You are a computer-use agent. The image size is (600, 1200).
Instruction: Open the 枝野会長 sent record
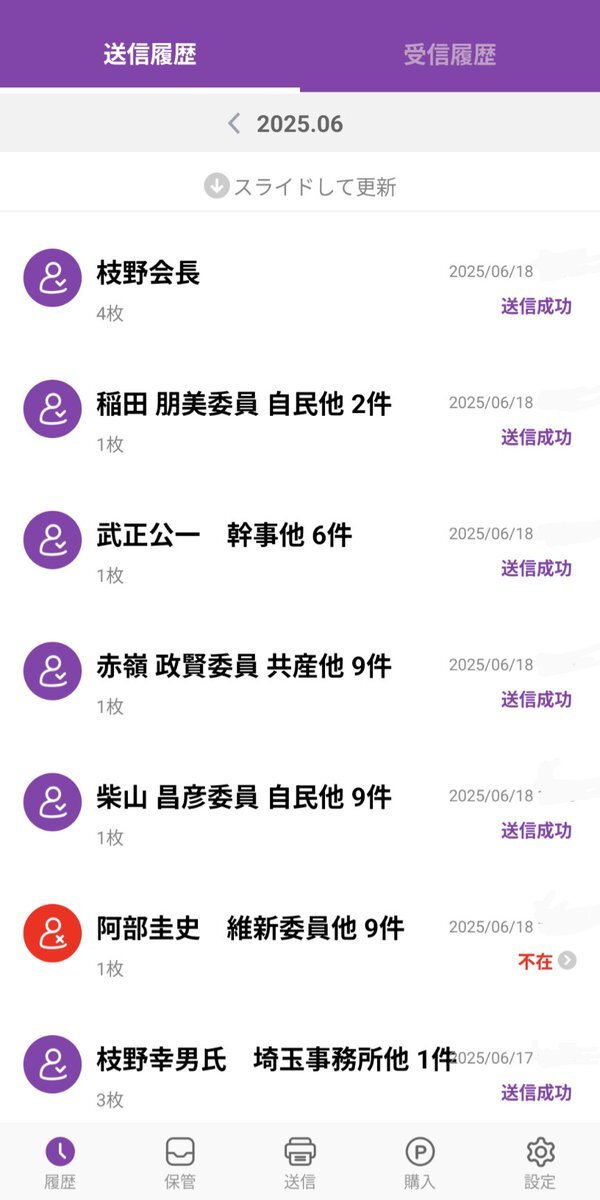300,290
